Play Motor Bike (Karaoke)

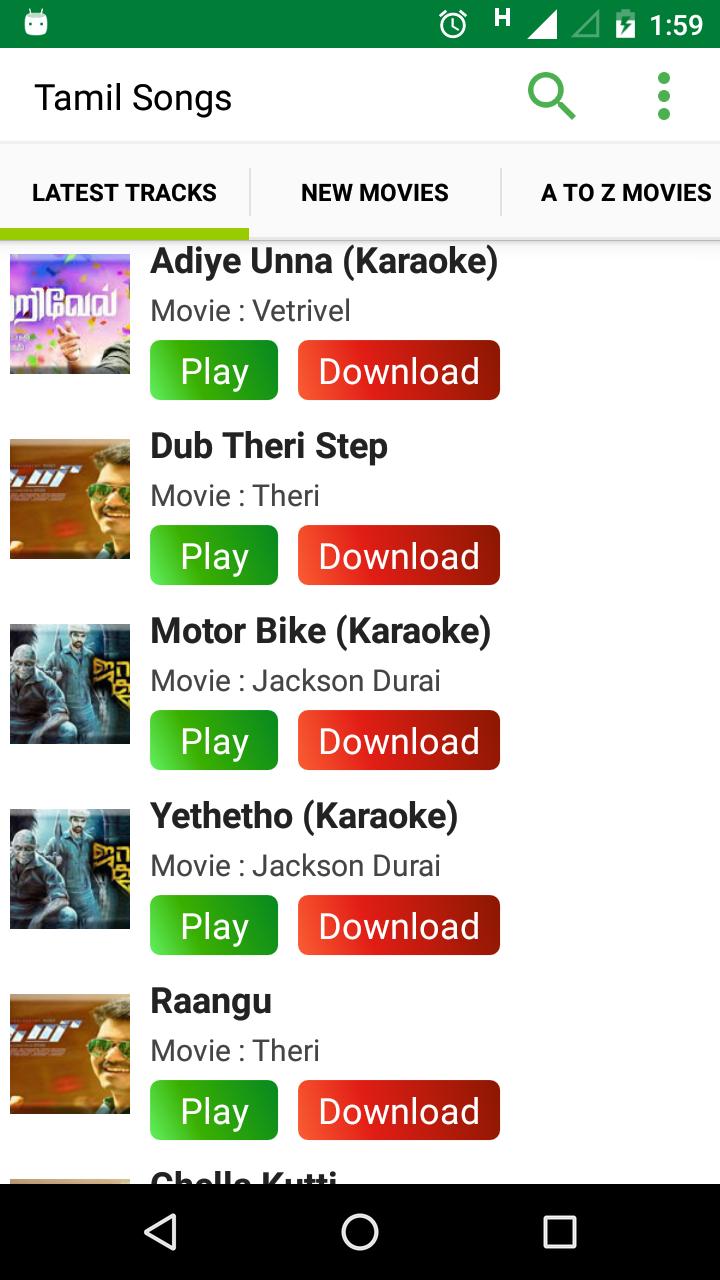(x=214, y=740)
